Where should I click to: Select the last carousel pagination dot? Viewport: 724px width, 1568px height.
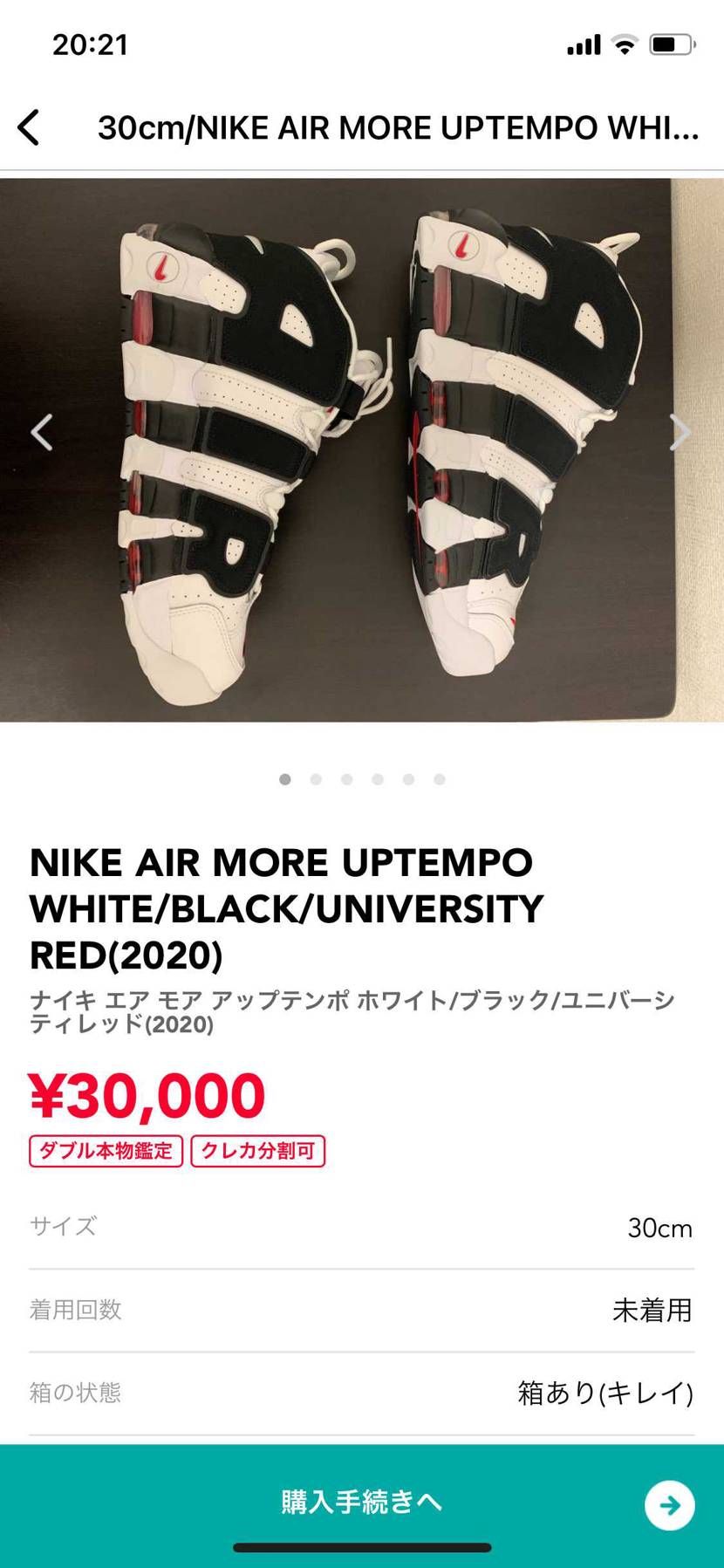tap(438, 779)
